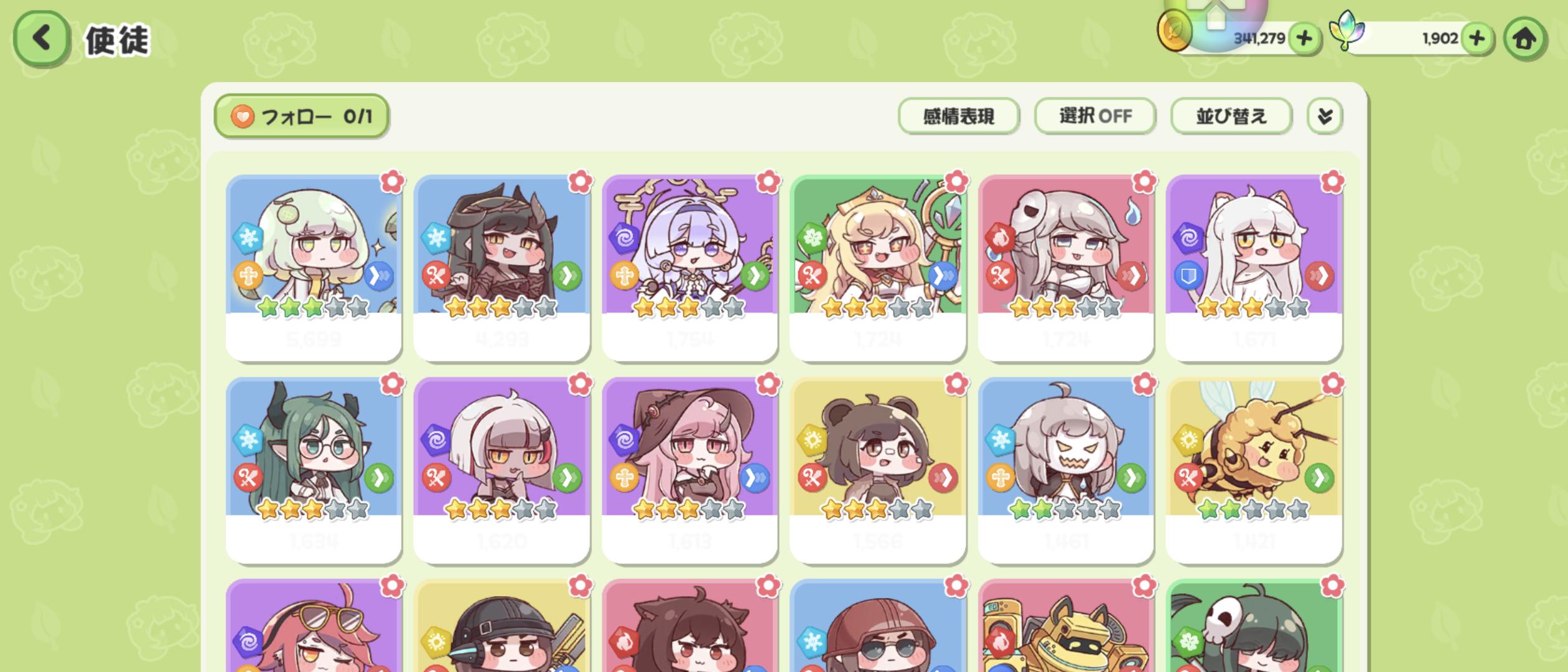The width and height of the screenshot is (1568, 672).
Task: Open the pink-haired witch hat apostle
Action: (x=689, y=464)
